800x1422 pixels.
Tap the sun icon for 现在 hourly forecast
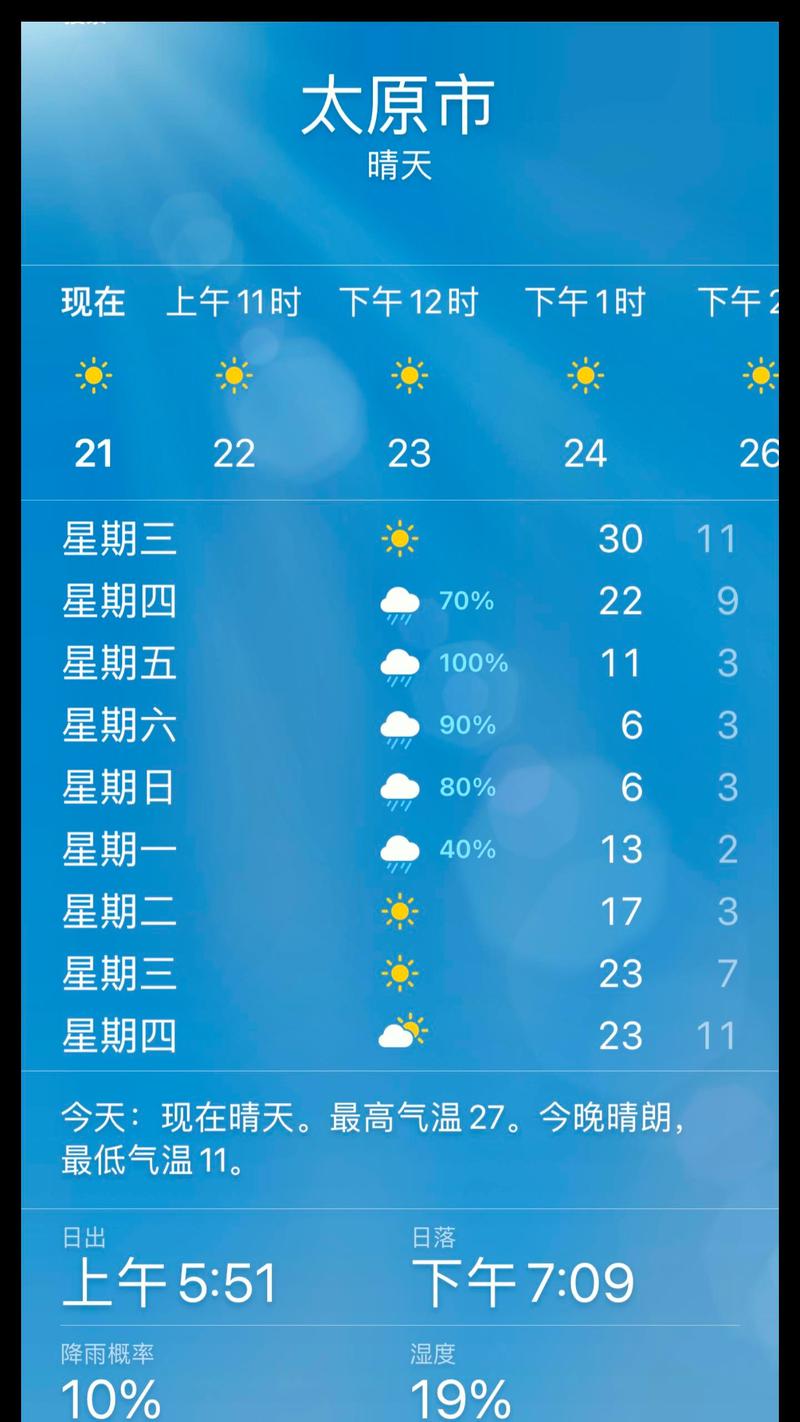[x=93, y=374]
